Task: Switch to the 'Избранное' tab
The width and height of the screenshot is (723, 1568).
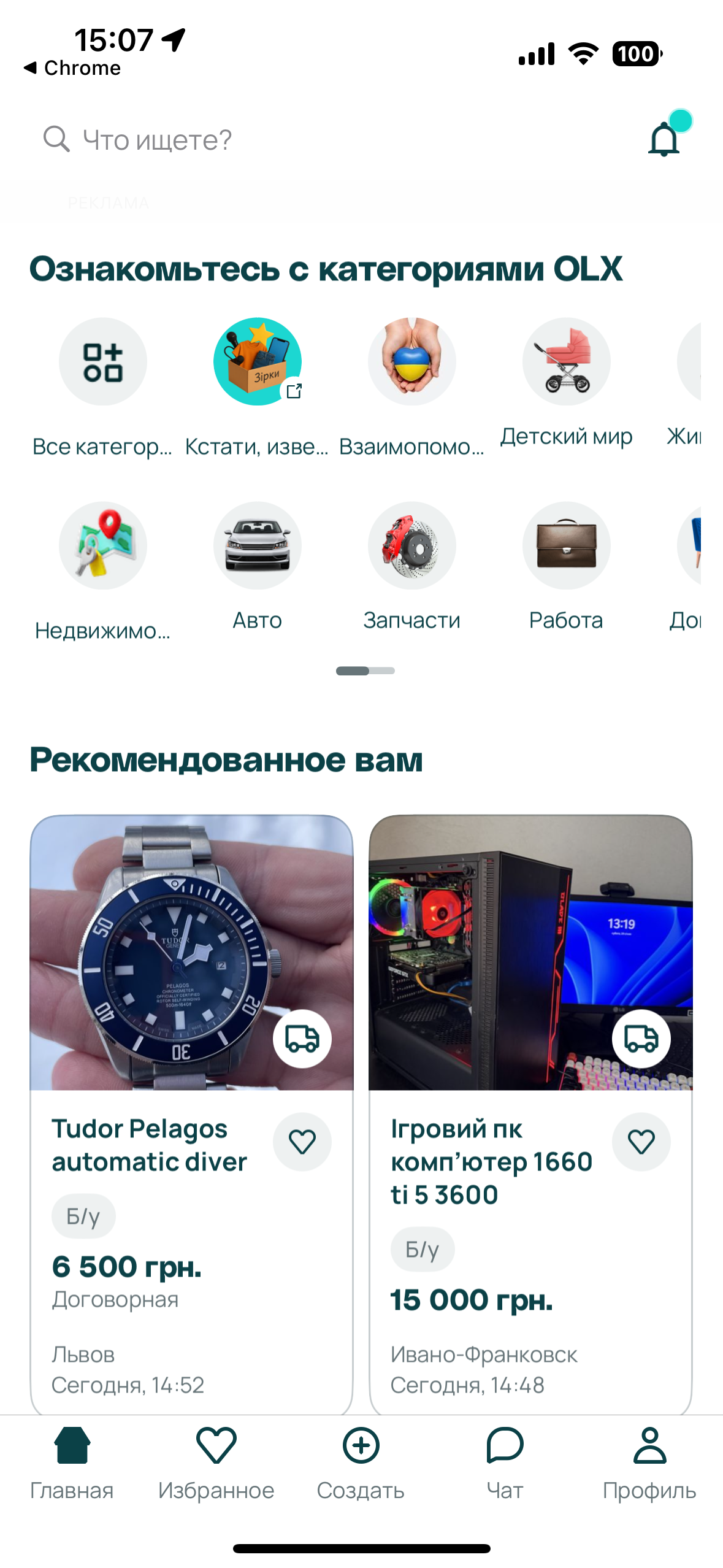Action: pyautogui.click(x=216, y=1462)
